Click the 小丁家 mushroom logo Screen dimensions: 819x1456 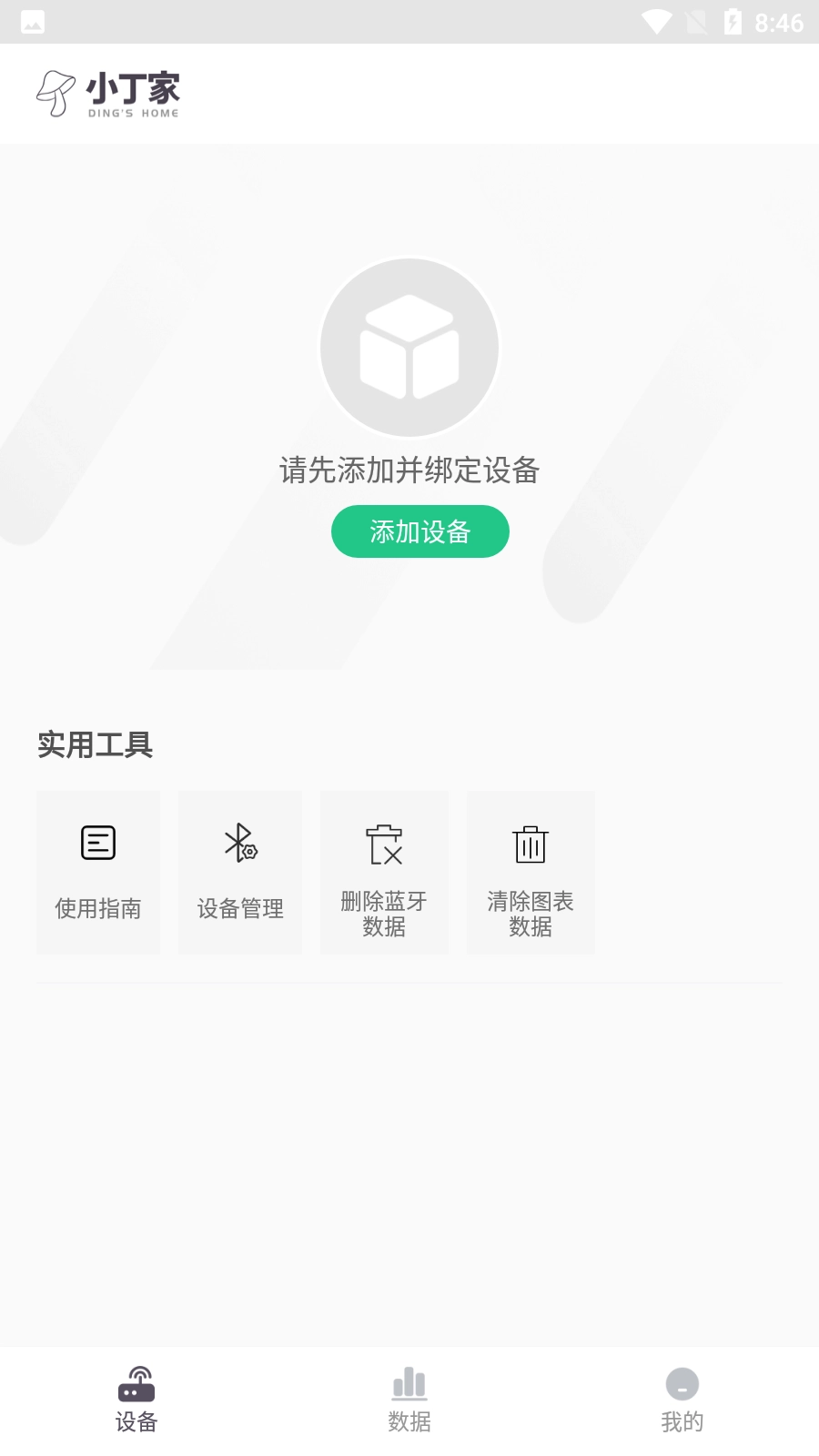[56, 91]
